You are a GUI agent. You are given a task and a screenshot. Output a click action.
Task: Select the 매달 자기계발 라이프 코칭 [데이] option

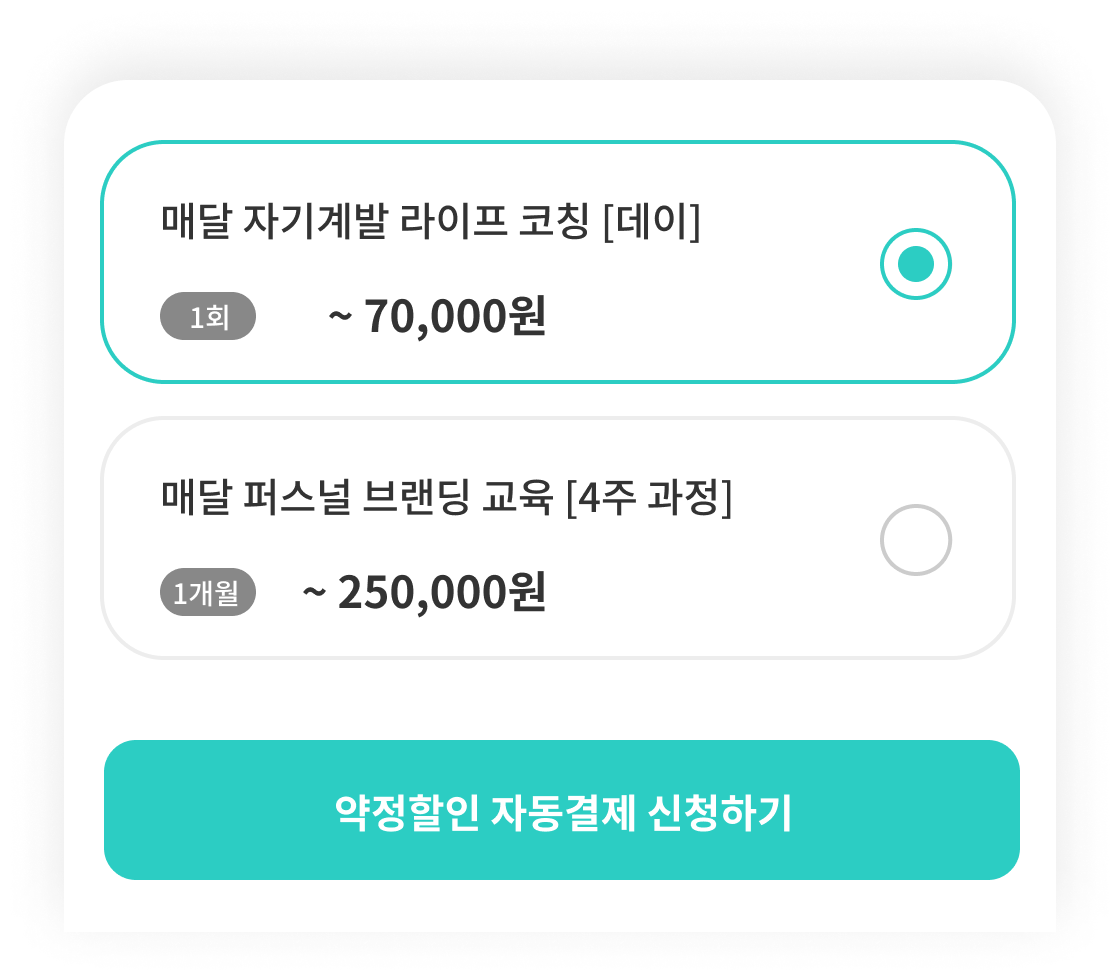915,264
